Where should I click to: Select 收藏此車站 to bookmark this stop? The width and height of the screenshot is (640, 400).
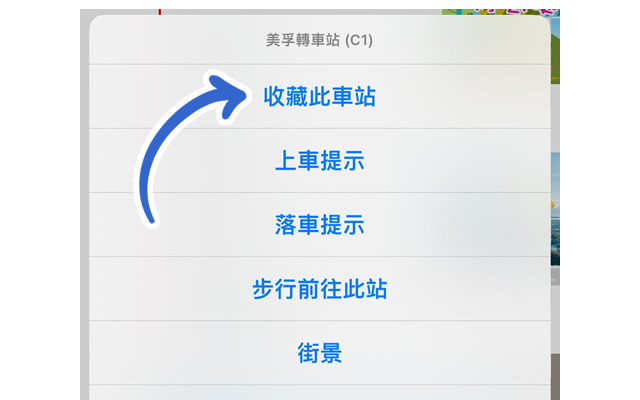(x=319, y=97)
